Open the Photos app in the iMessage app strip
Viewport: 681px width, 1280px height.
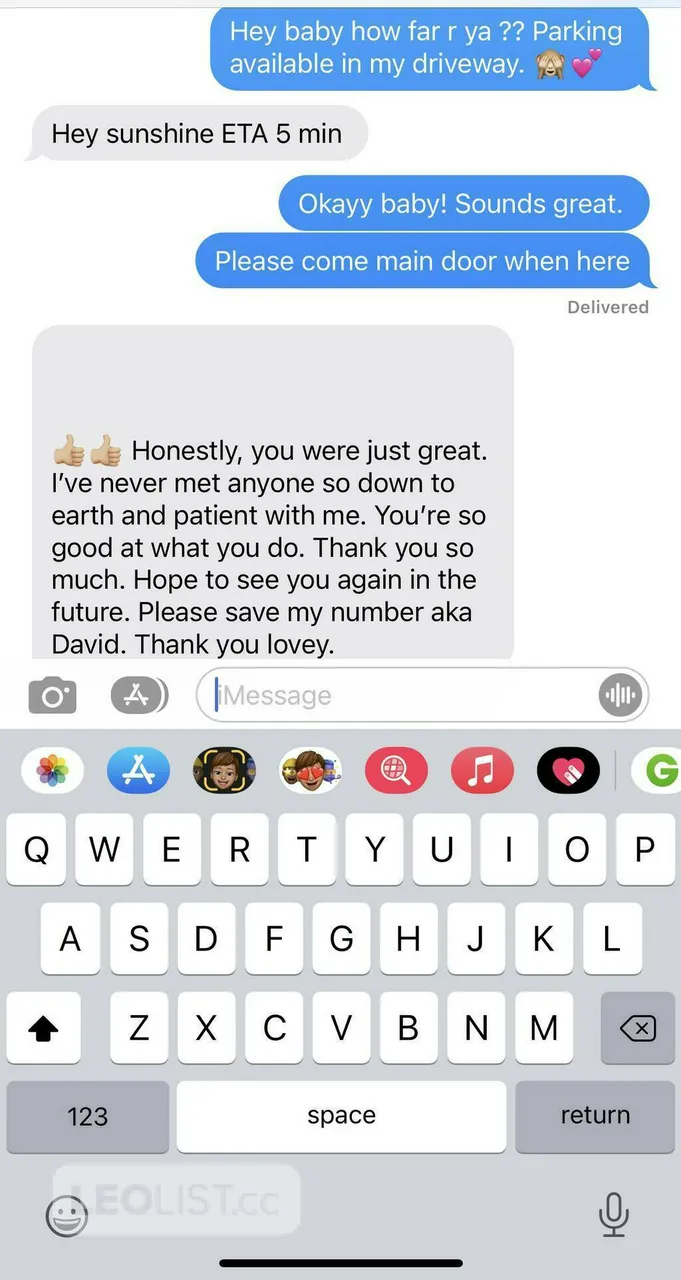(52, 771)
